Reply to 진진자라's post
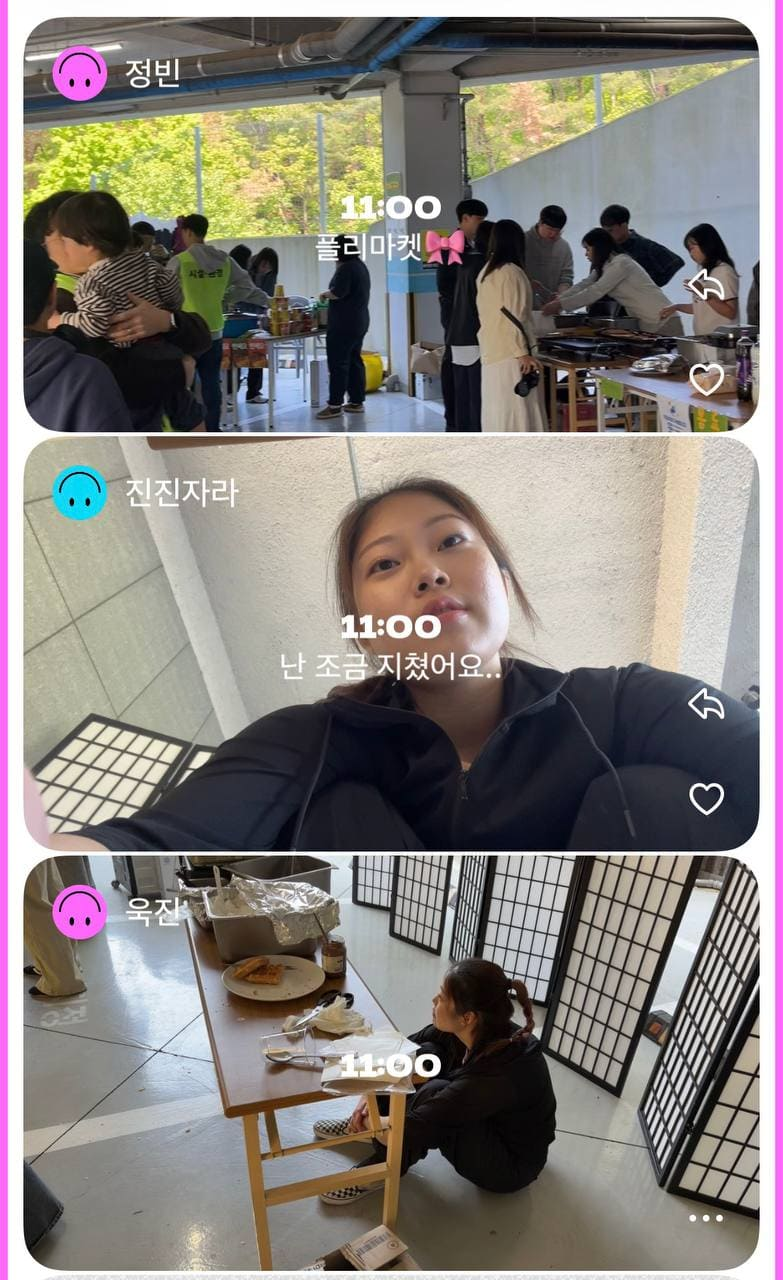Viewport: 783px width, 1280px height. pos(706,703)
